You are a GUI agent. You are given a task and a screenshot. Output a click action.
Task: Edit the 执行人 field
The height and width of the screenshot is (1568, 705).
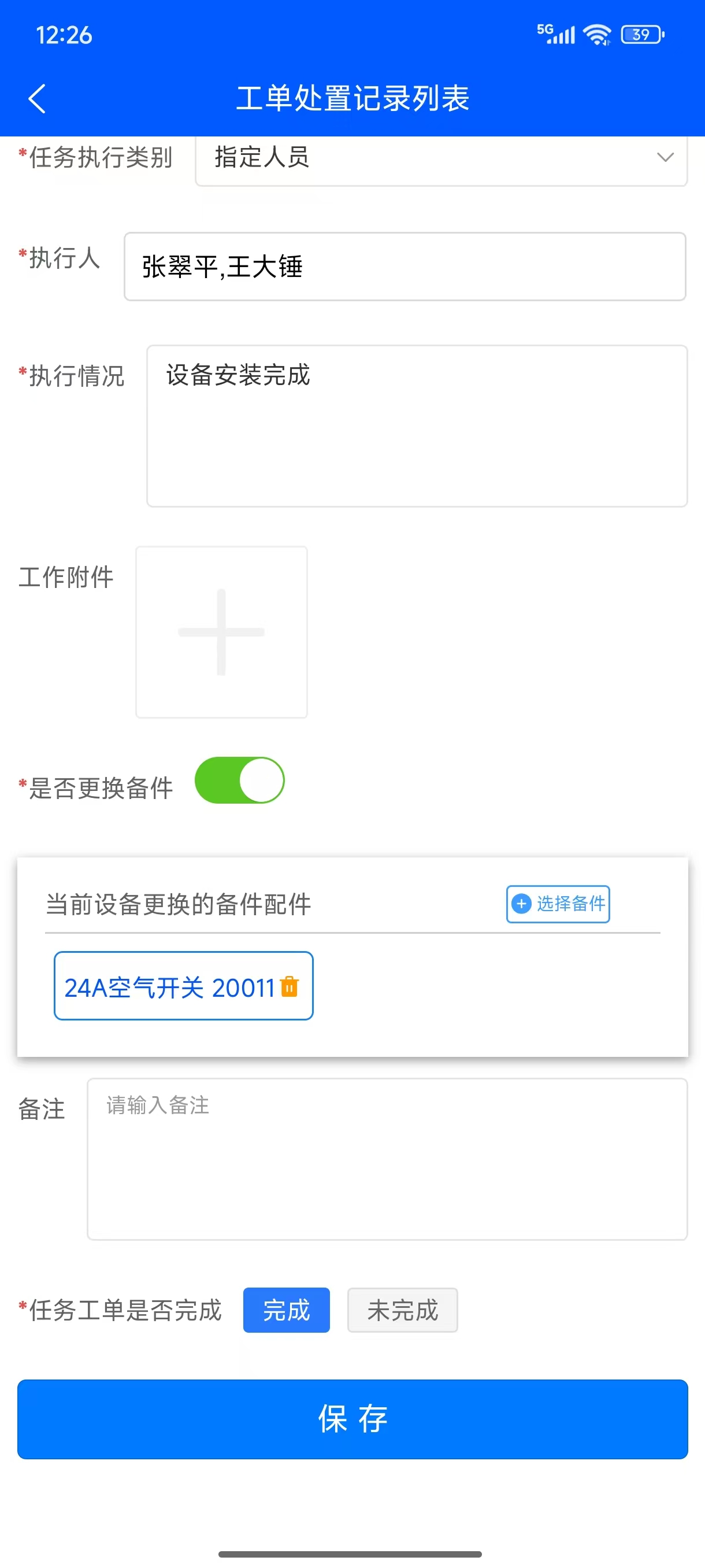click(x=405, y=267)
